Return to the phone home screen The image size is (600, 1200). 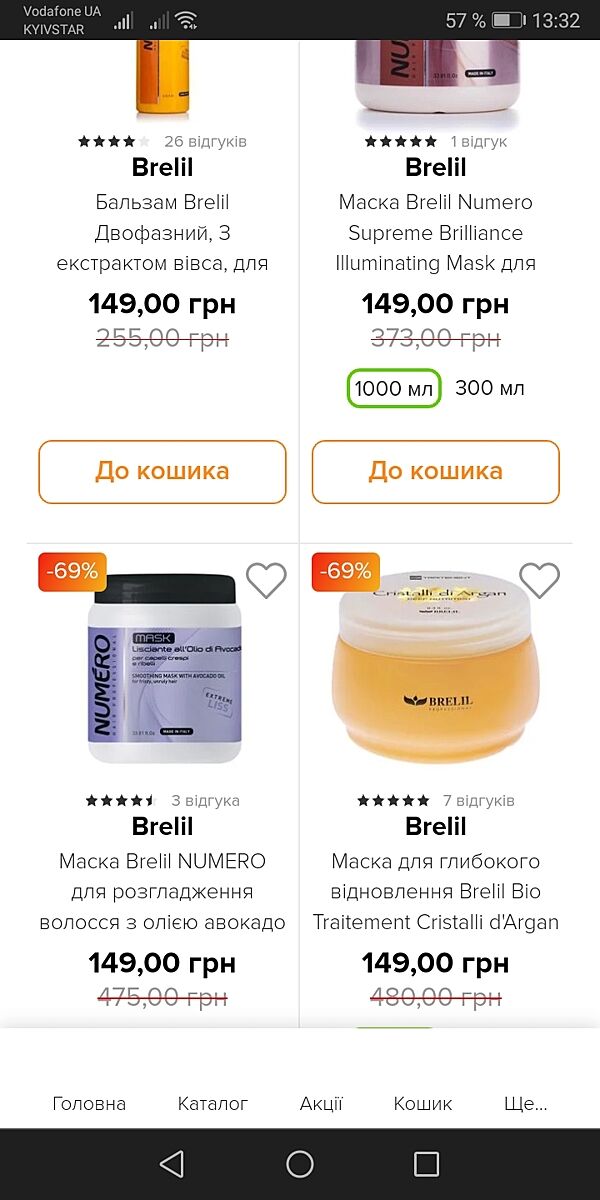point(300,1164)
